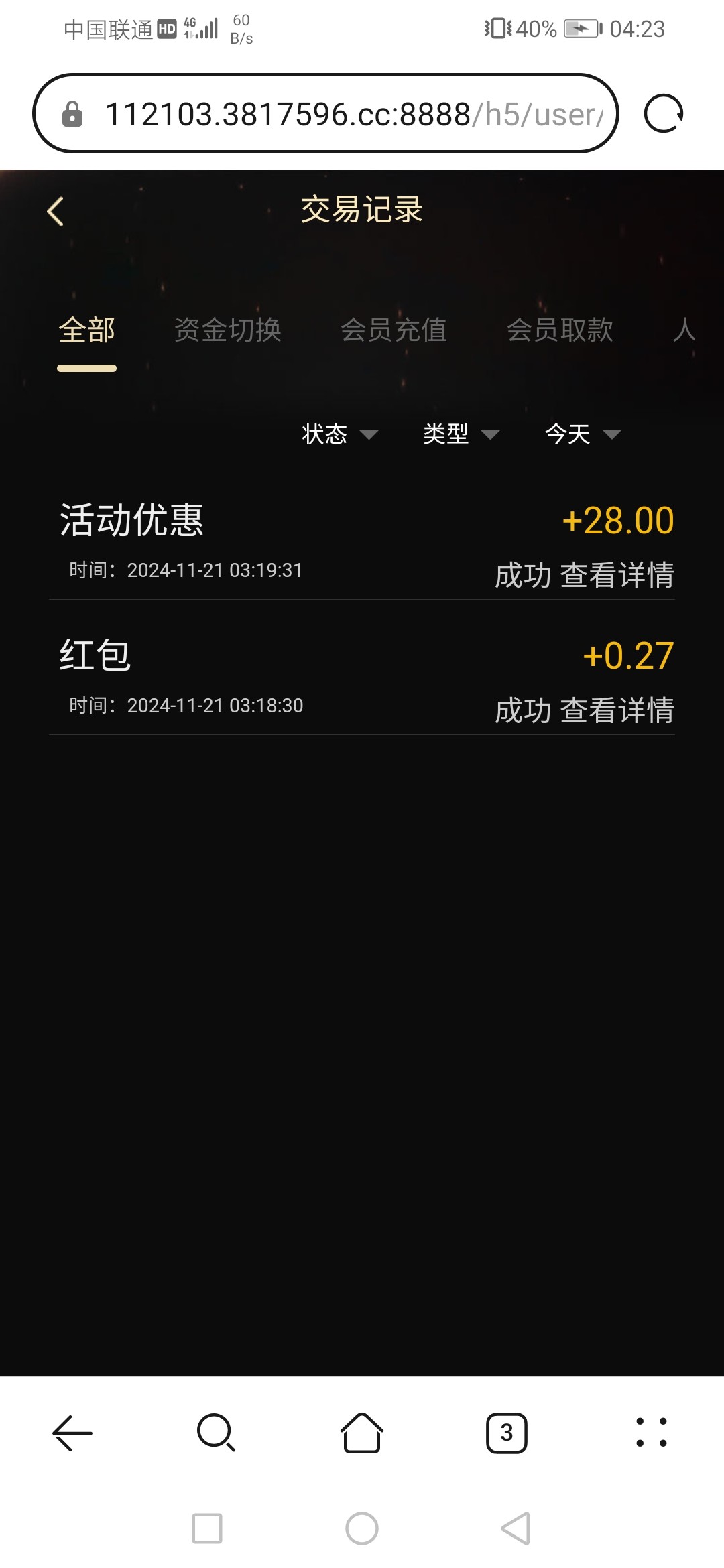Switch to the 会员取款 tab
This screenshot has height=1568, width=724.
coord(560,330)
